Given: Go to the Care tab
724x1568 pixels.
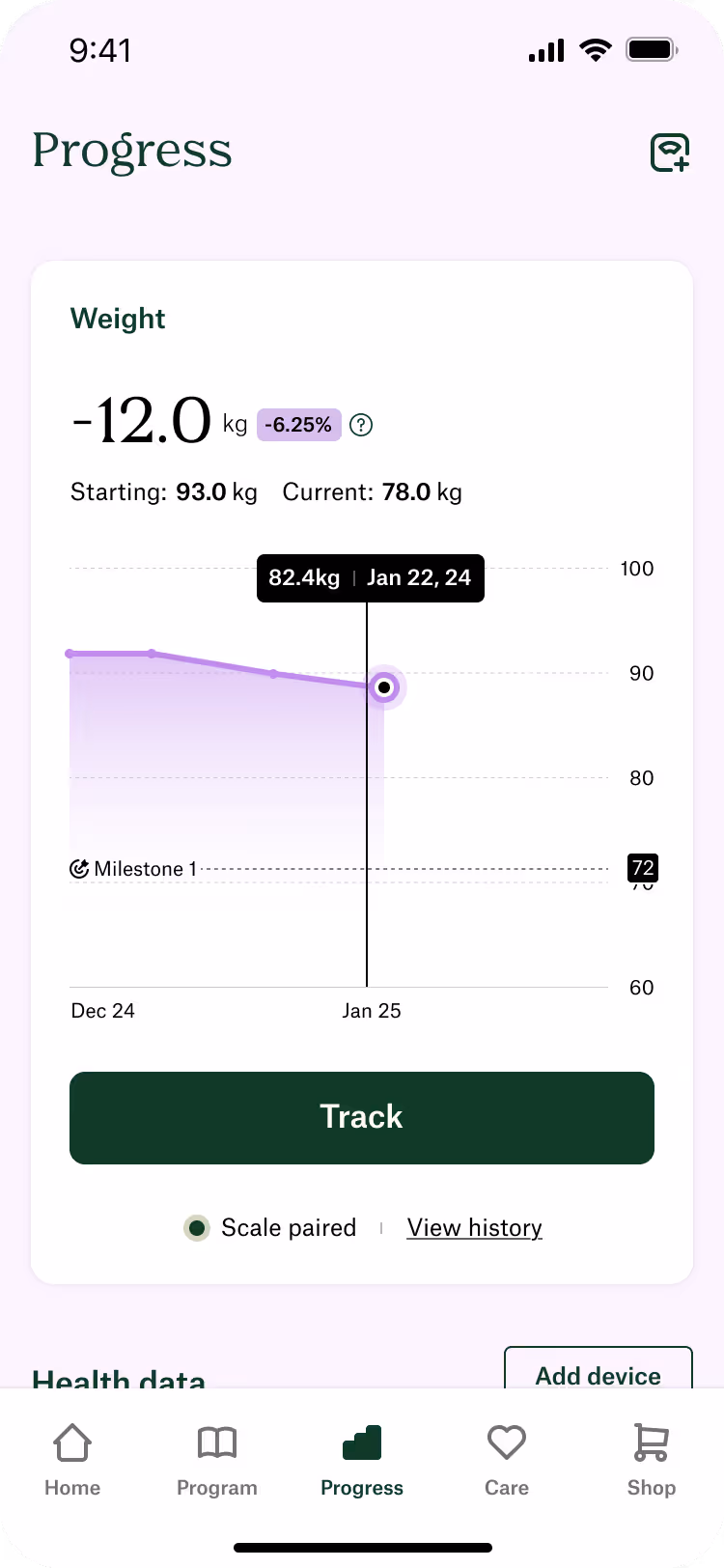Looking at the screenshot, I should click(x=507, y=1460).
